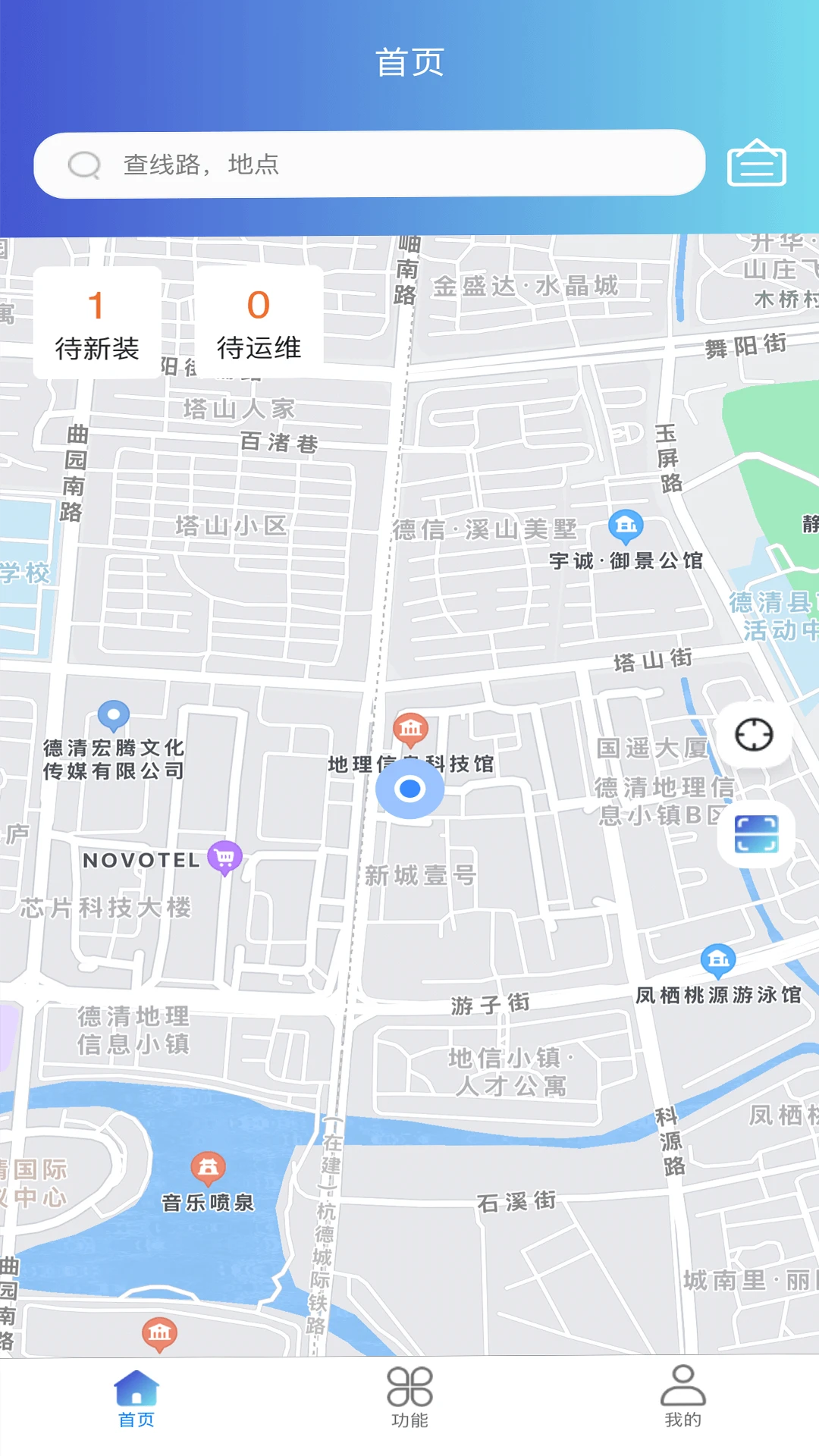The height and width of the screenshot is (1456, 819).
Task: Click the search magnifier icon
Action: (x=86, y=162)
